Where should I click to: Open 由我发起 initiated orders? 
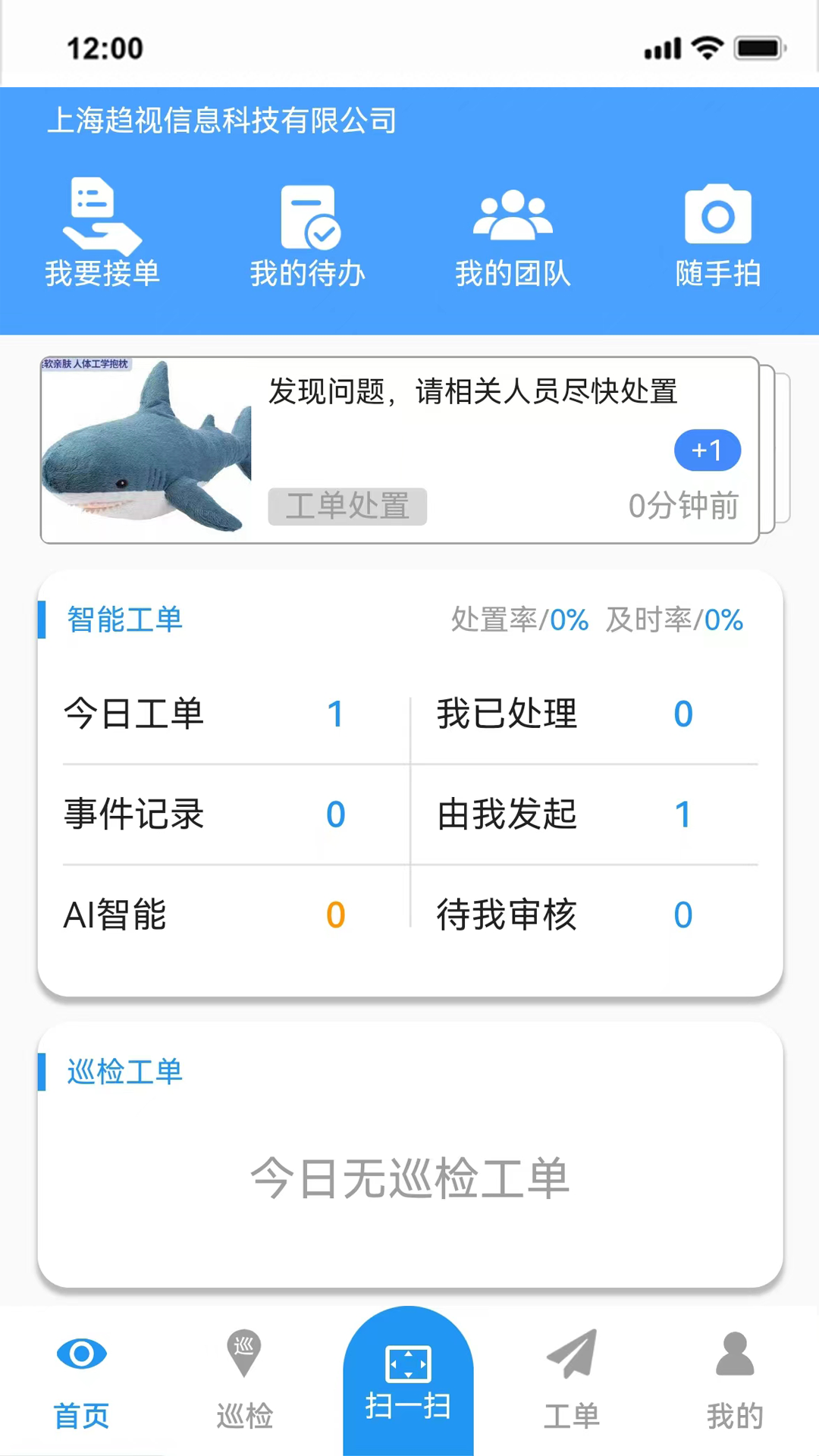coord(561,814)
